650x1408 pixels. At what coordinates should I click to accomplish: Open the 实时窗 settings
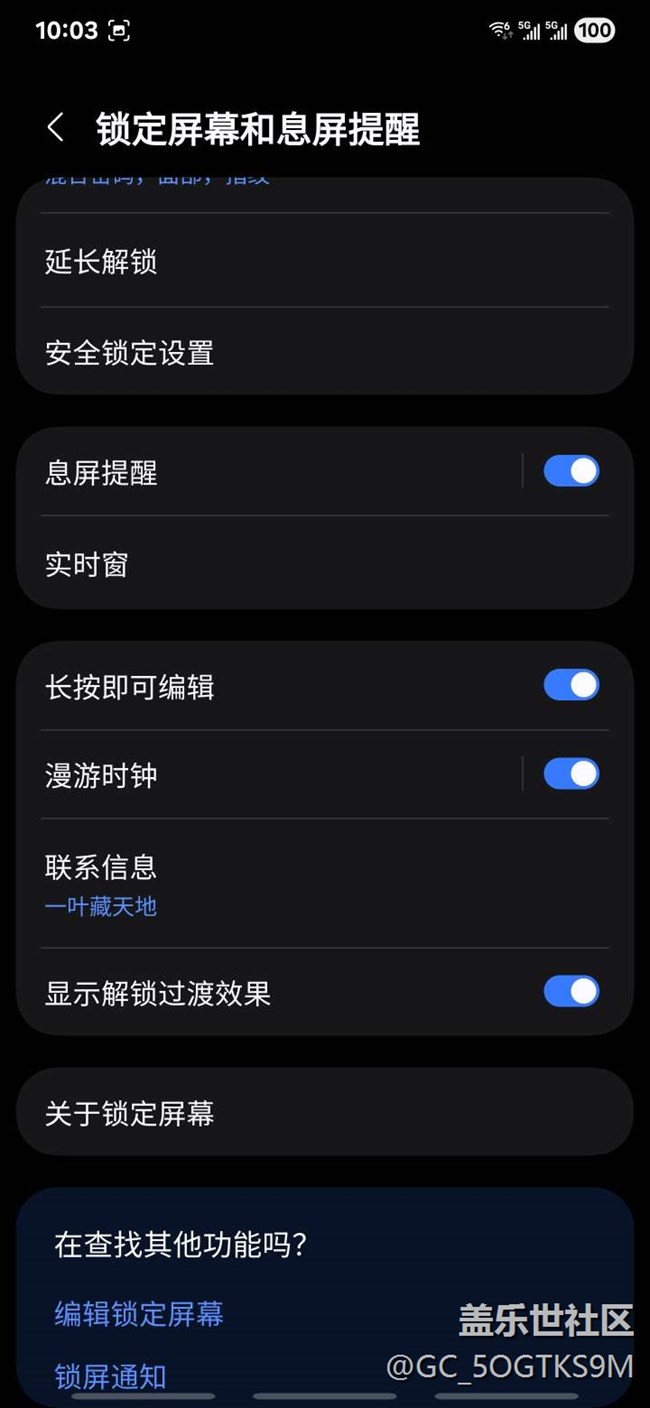pos(325,564)
